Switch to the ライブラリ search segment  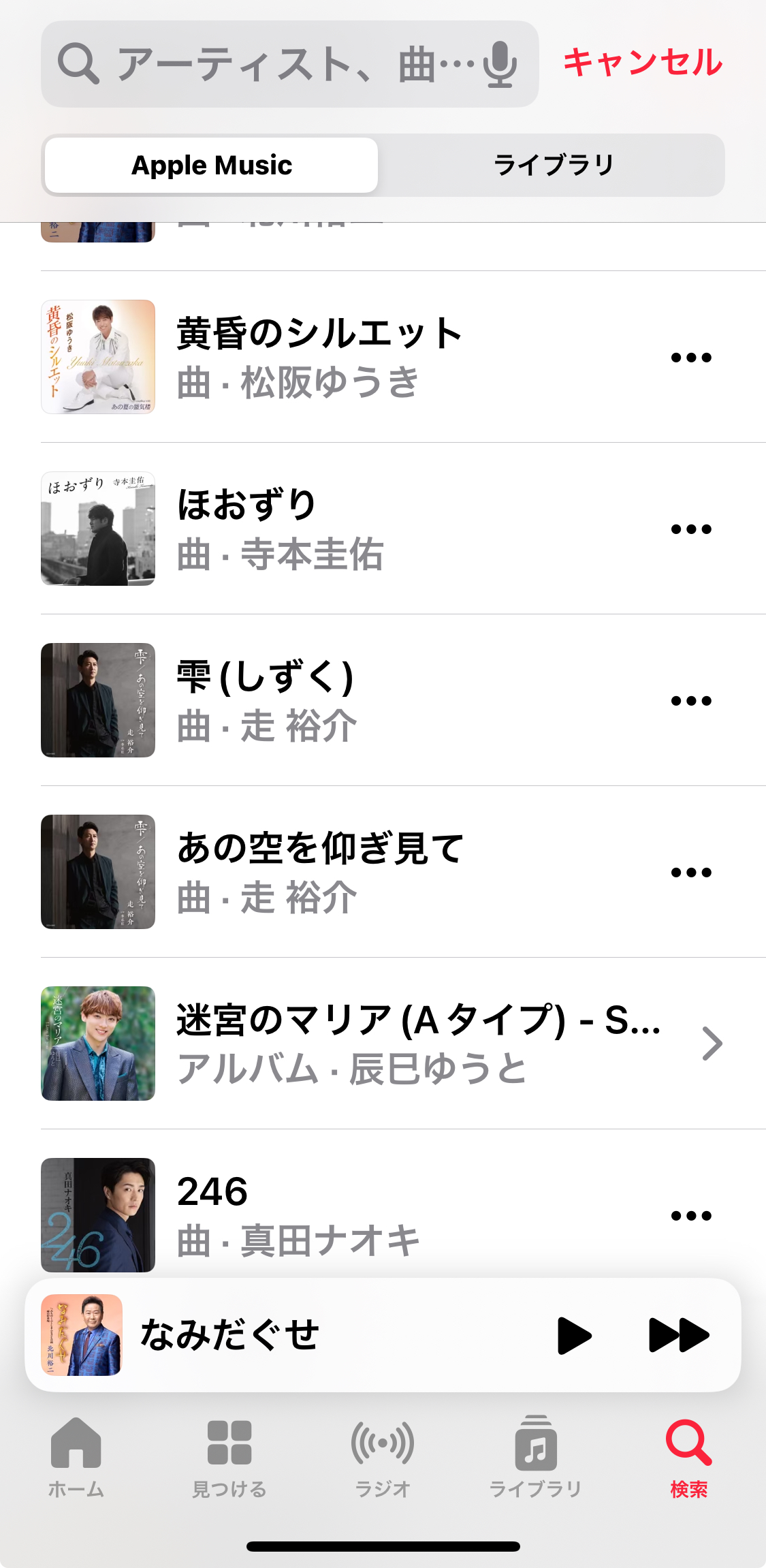(x=553, y=165)
